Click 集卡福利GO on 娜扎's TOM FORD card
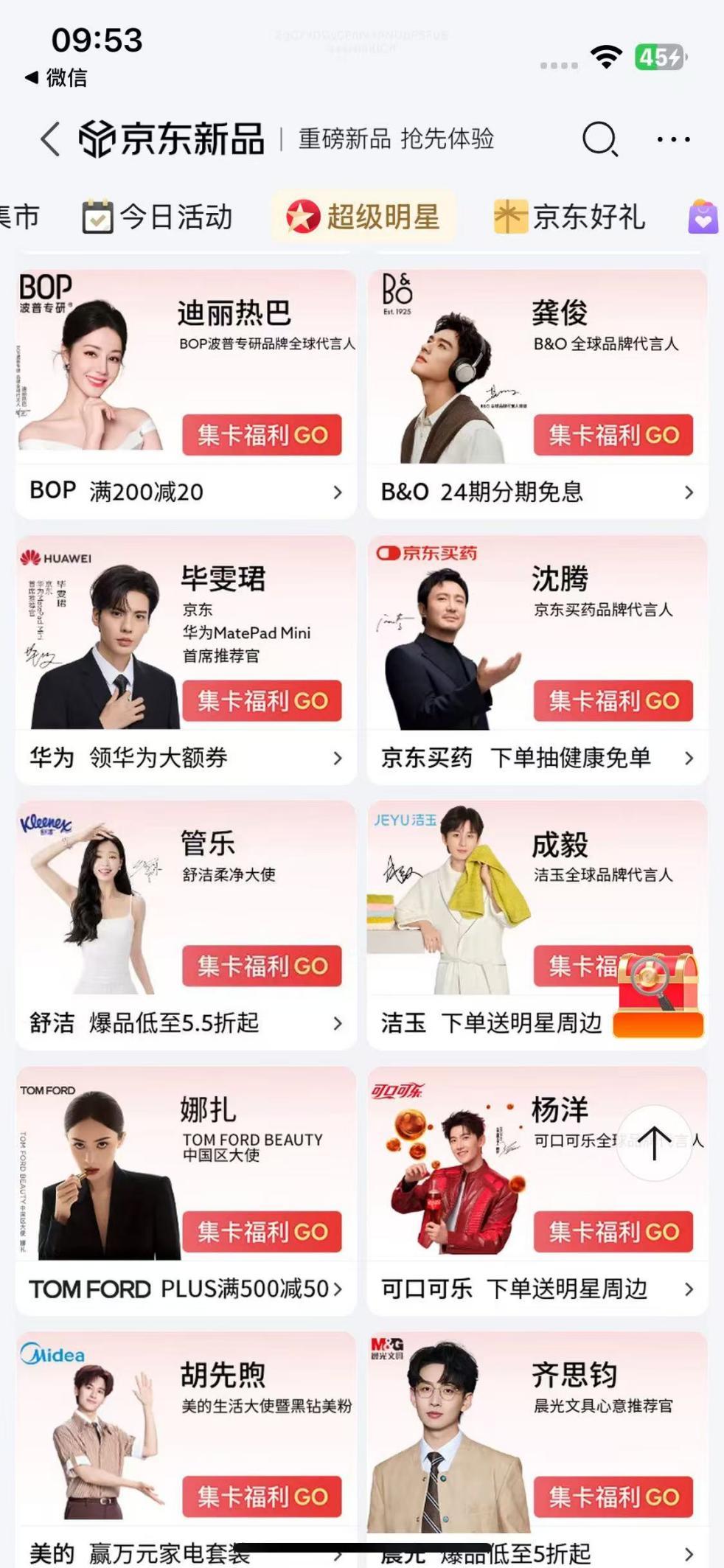Viewport: 724px width, 1568px height. point(262,1233)
